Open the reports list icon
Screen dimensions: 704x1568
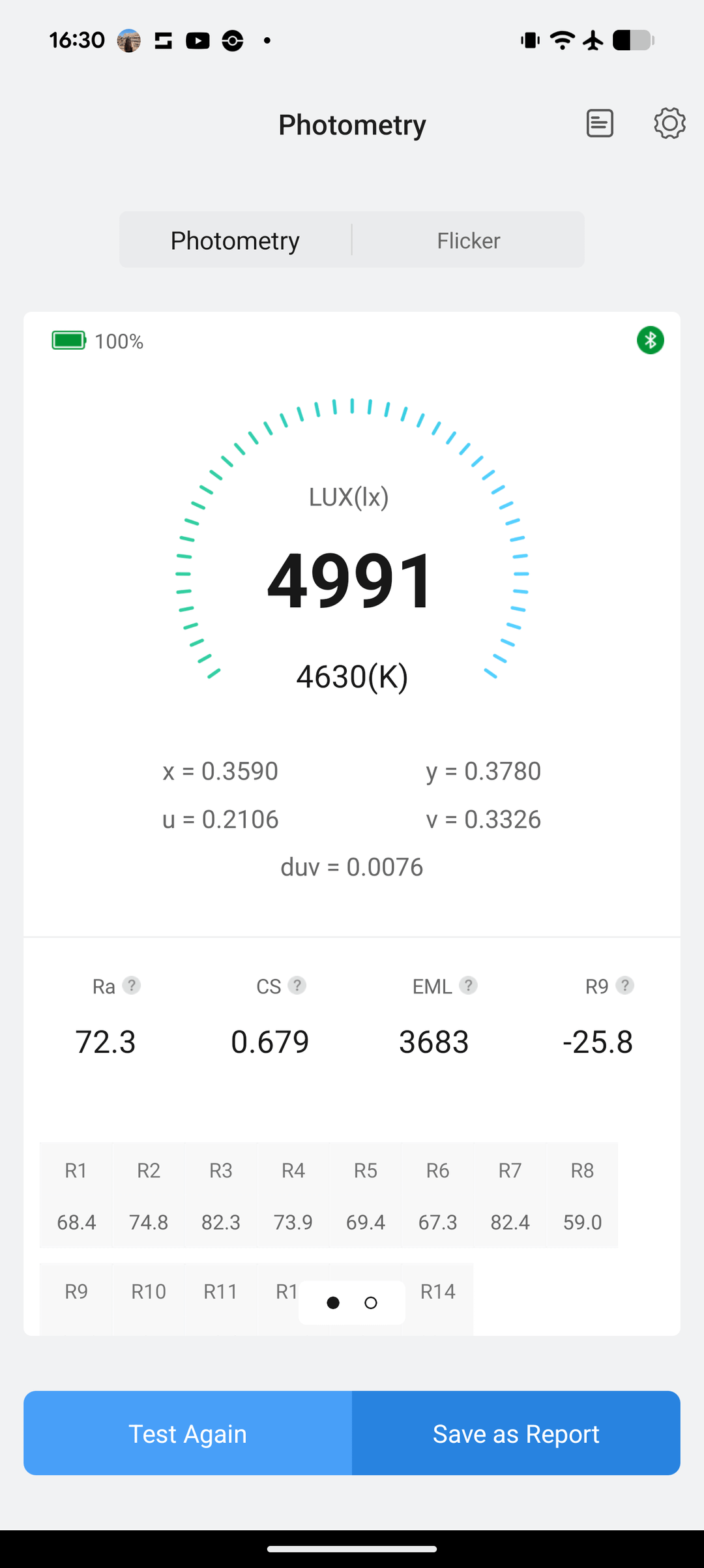600,123
